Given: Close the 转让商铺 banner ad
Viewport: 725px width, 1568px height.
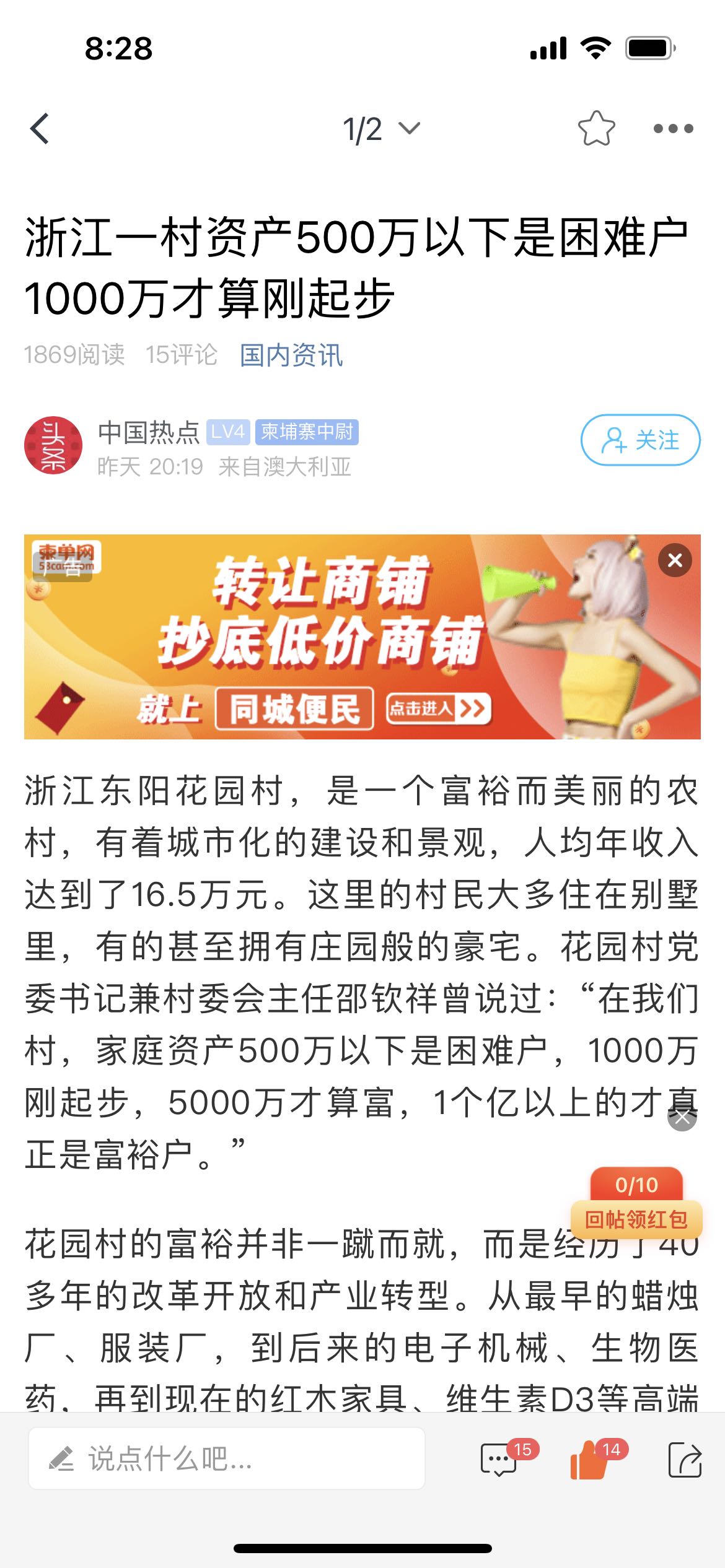Looking at the screenshot, I should tap(675, 560).
